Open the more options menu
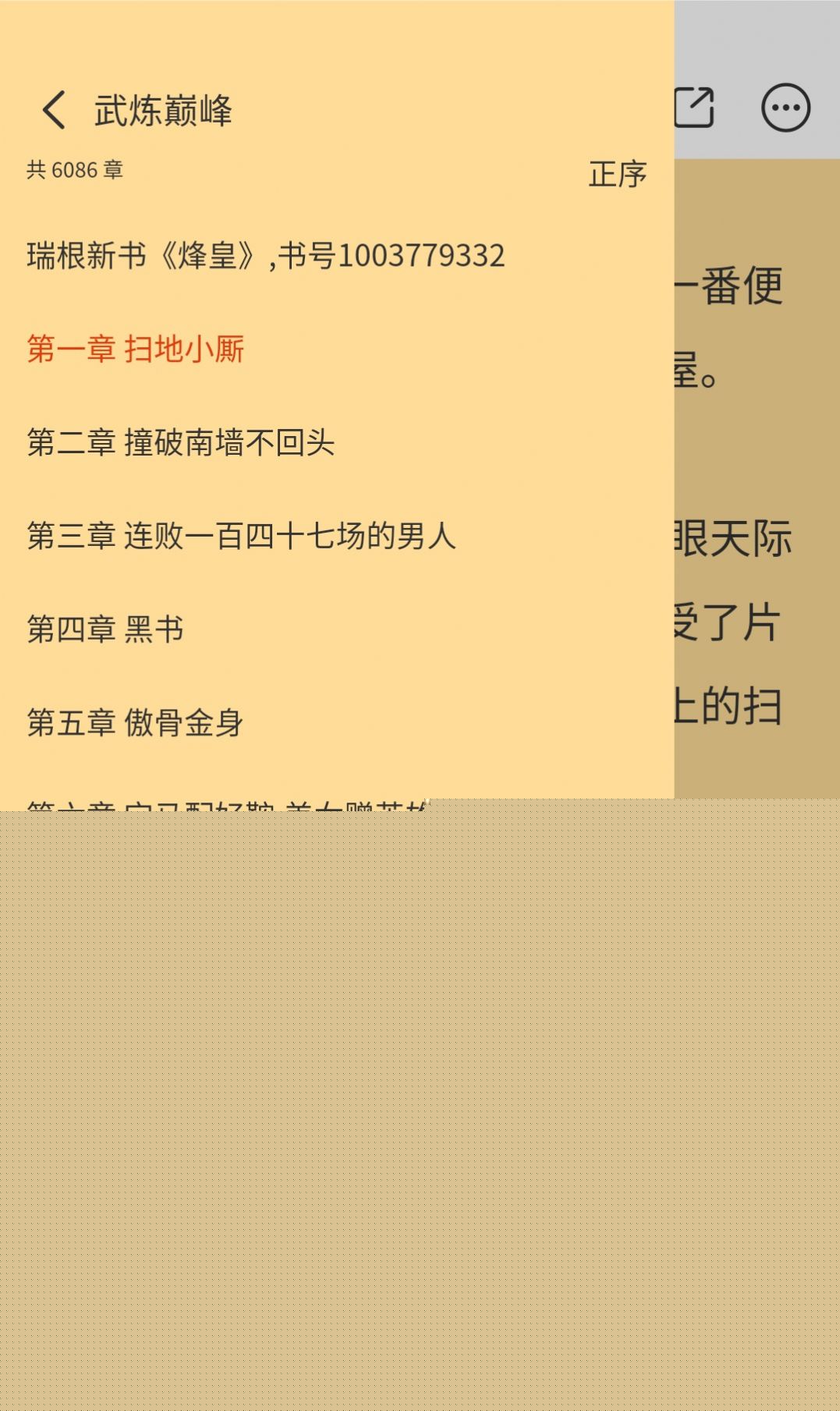 click(785, 108)
